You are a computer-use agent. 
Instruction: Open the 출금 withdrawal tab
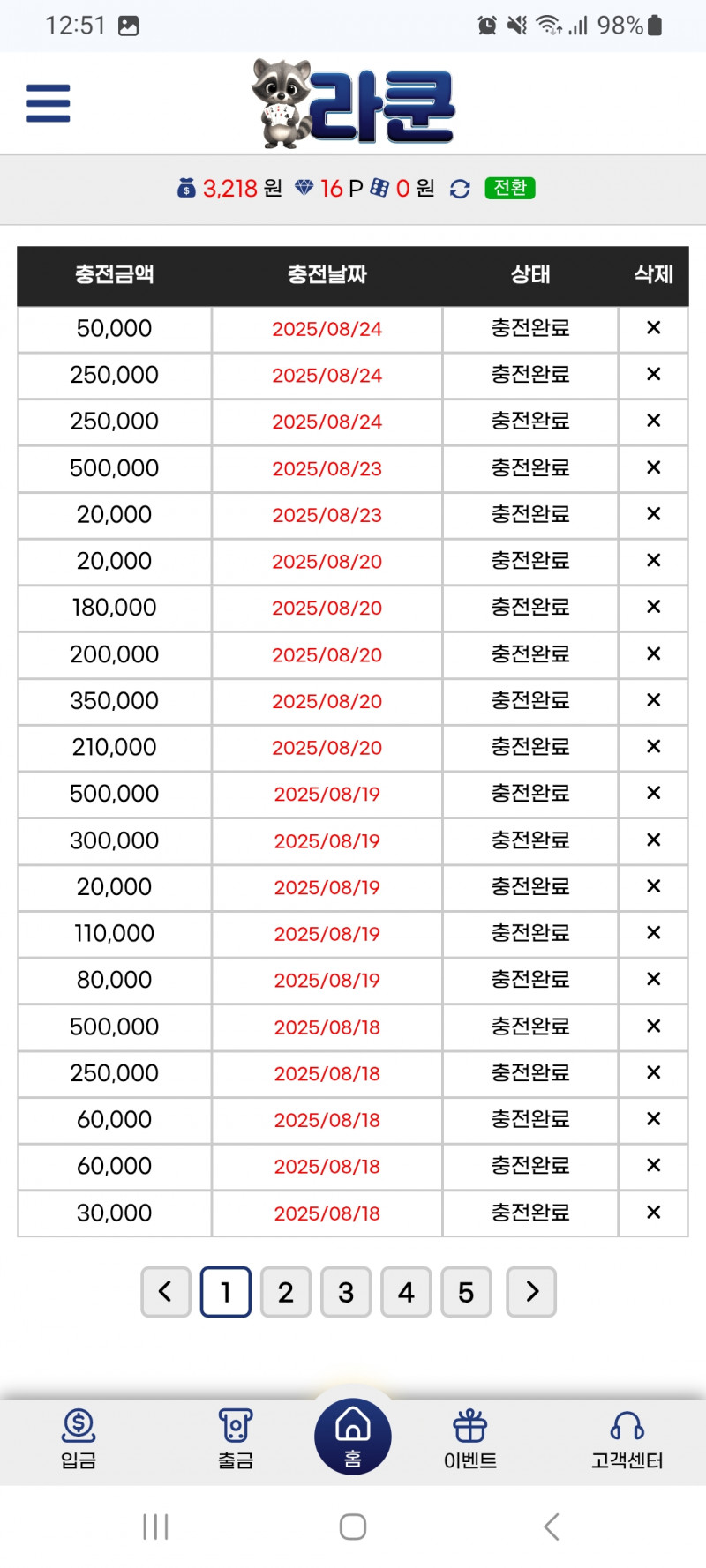[236, 1439]
